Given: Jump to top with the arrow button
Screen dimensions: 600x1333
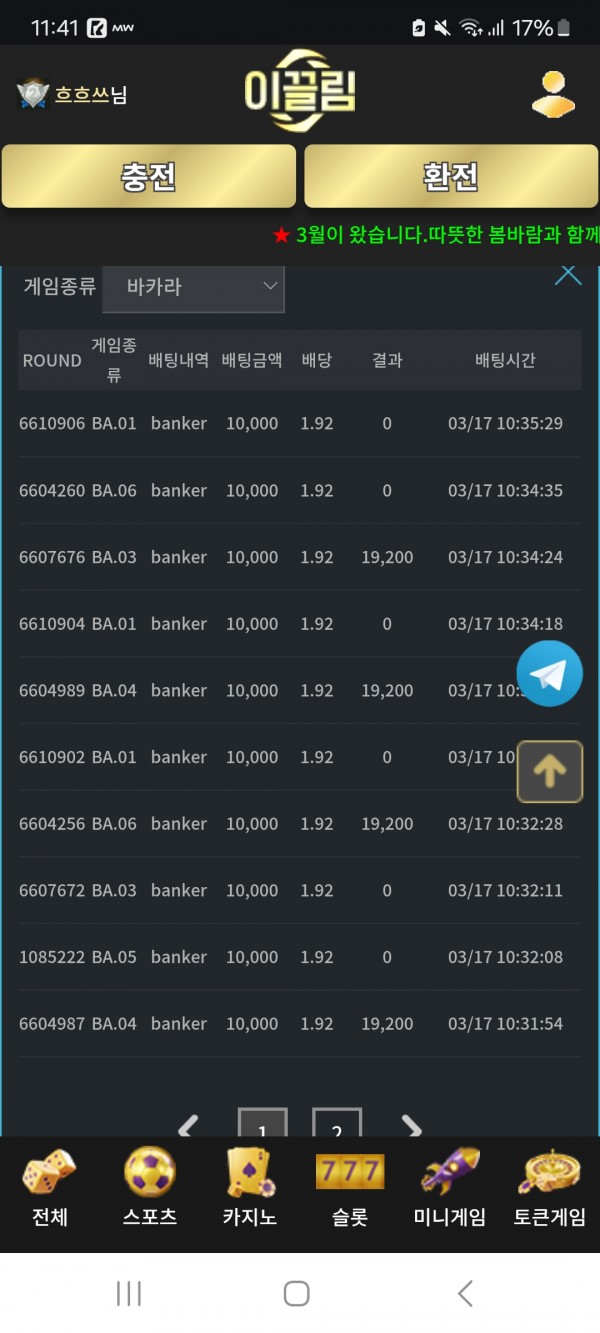Looking at the screenshot, I should pos(550,771).
